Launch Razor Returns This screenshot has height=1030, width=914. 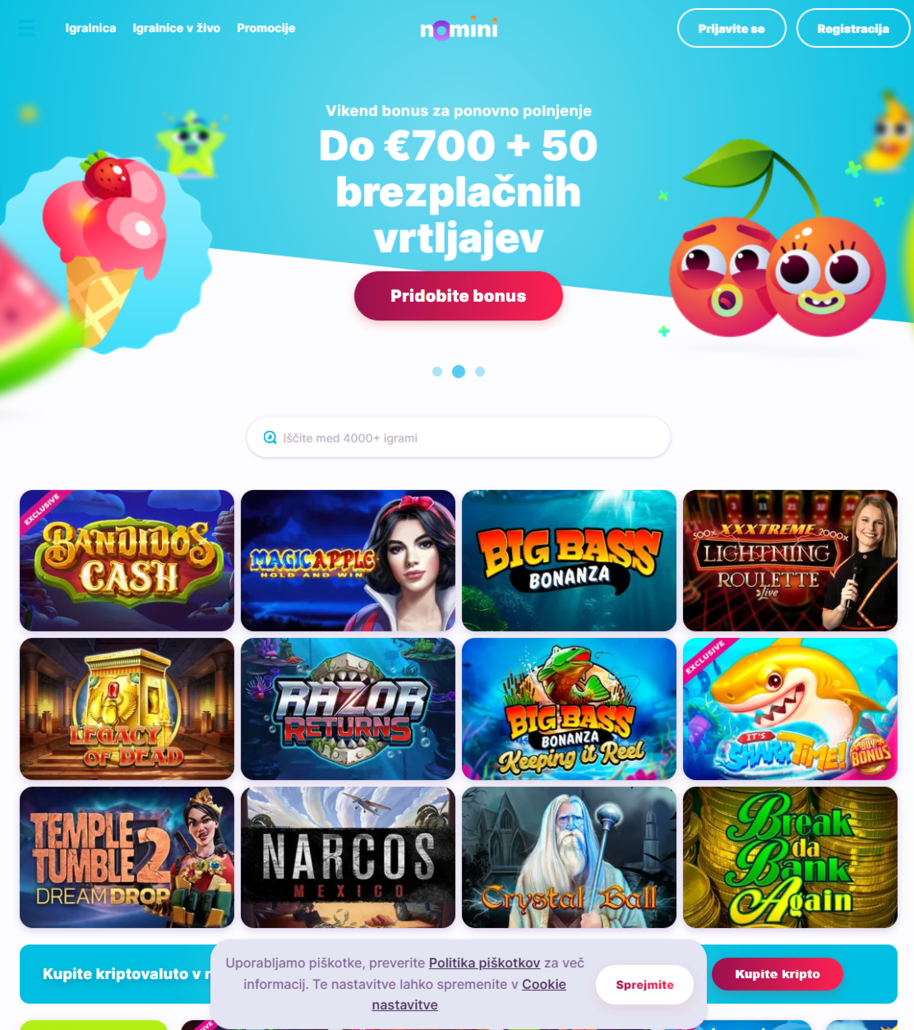348,708
